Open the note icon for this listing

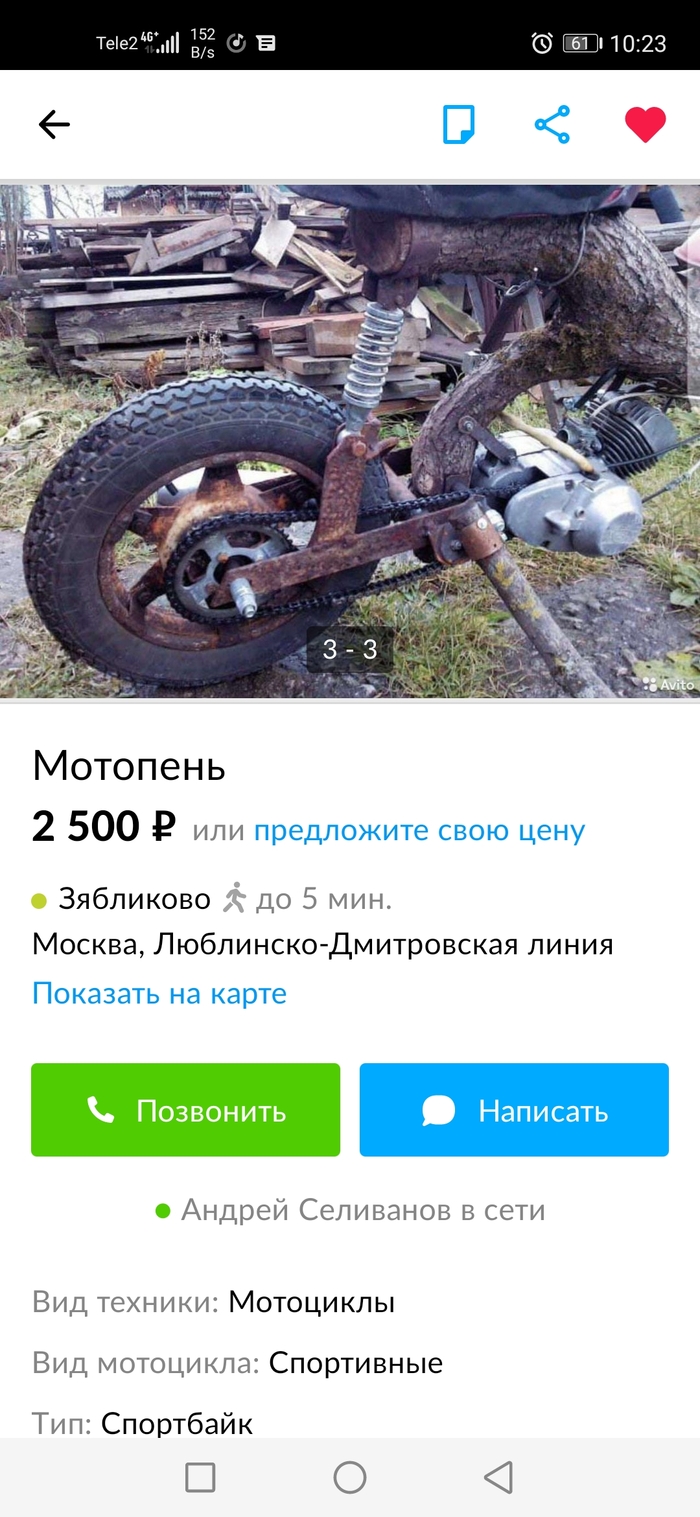pos(458,125)
